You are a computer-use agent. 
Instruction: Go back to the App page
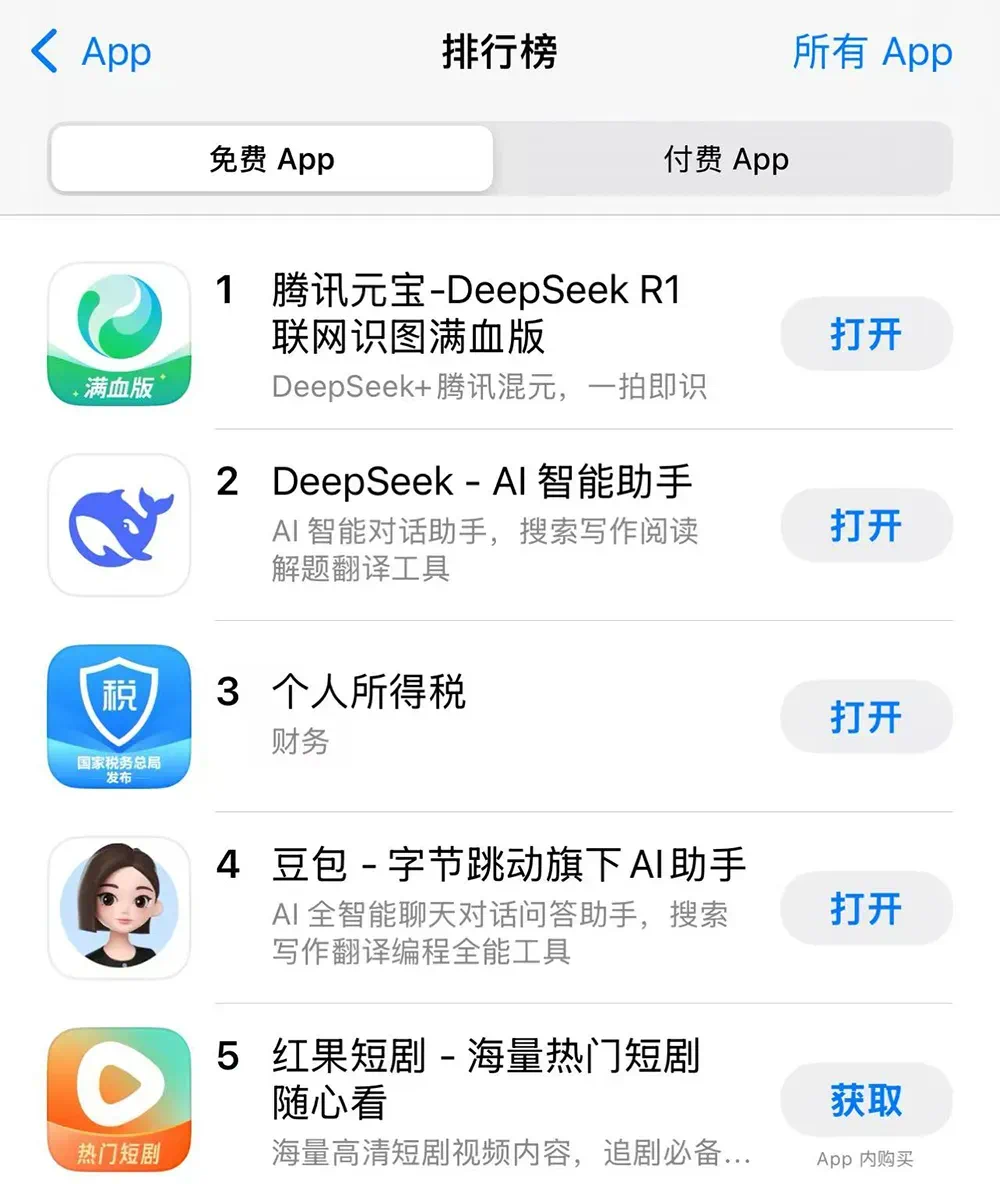pos(92,52)
